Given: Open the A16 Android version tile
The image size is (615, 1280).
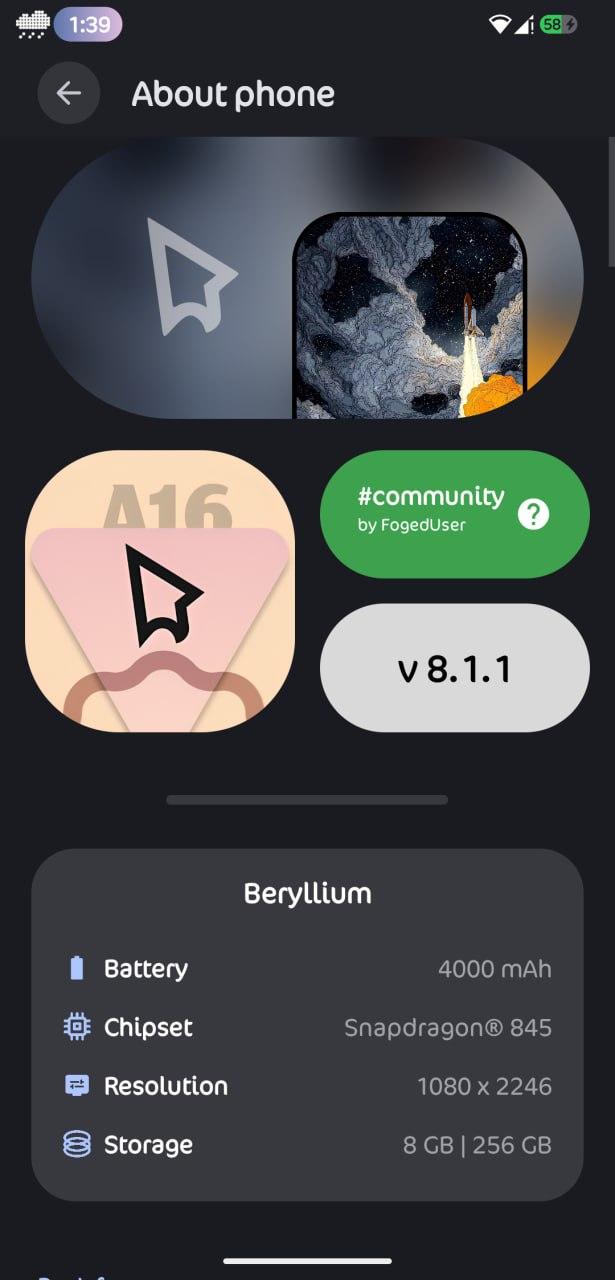Looking at the screenshot, I should [x=160, y=591].
